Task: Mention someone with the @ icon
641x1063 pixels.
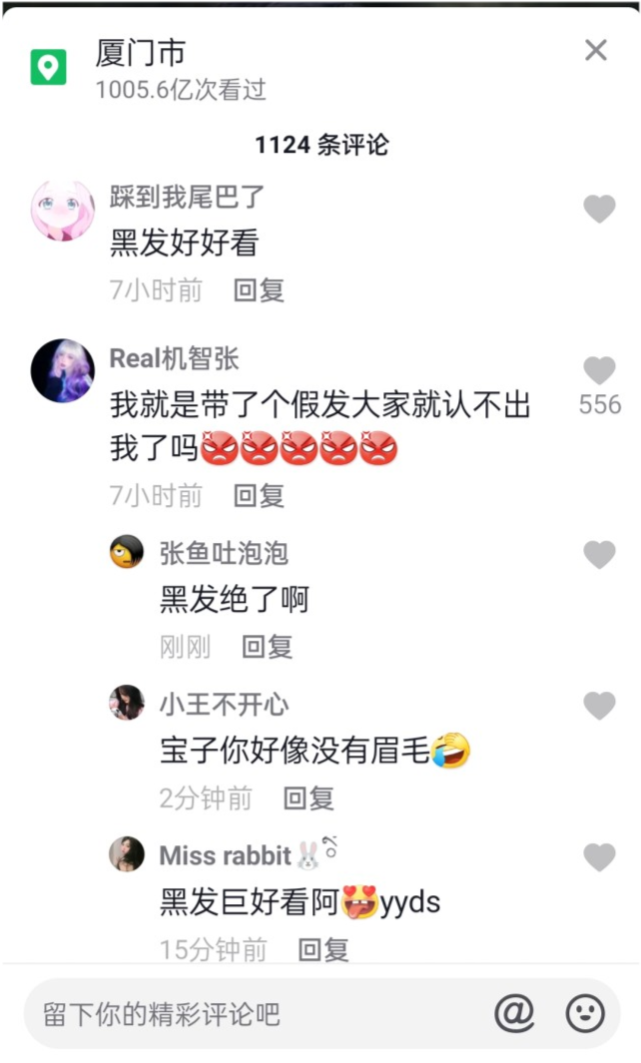Action: 514,1014
